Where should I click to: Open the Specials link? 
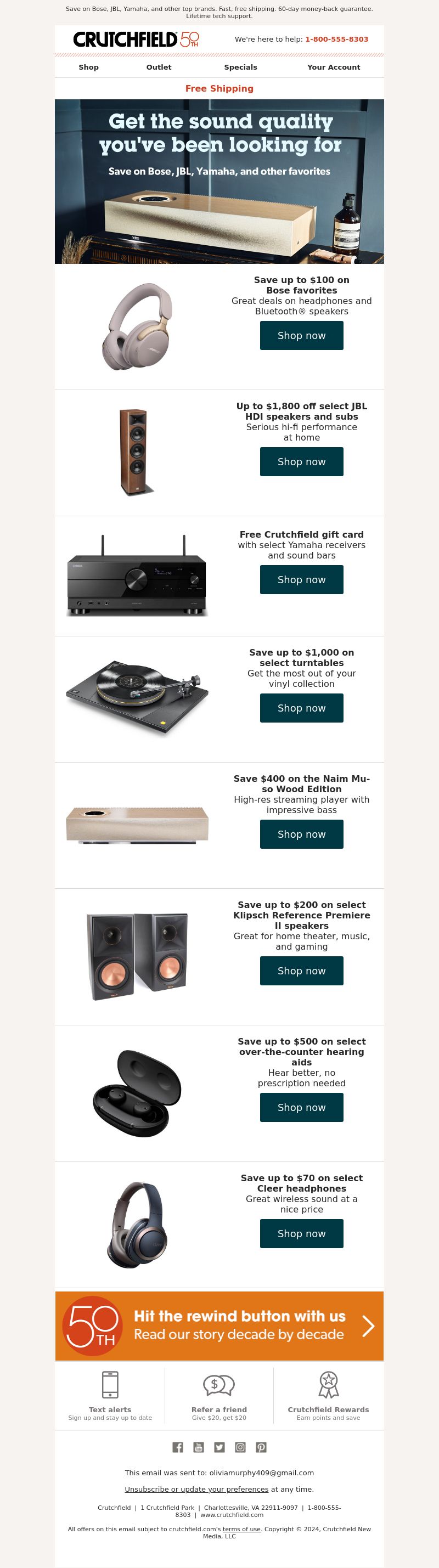(240, 67)
